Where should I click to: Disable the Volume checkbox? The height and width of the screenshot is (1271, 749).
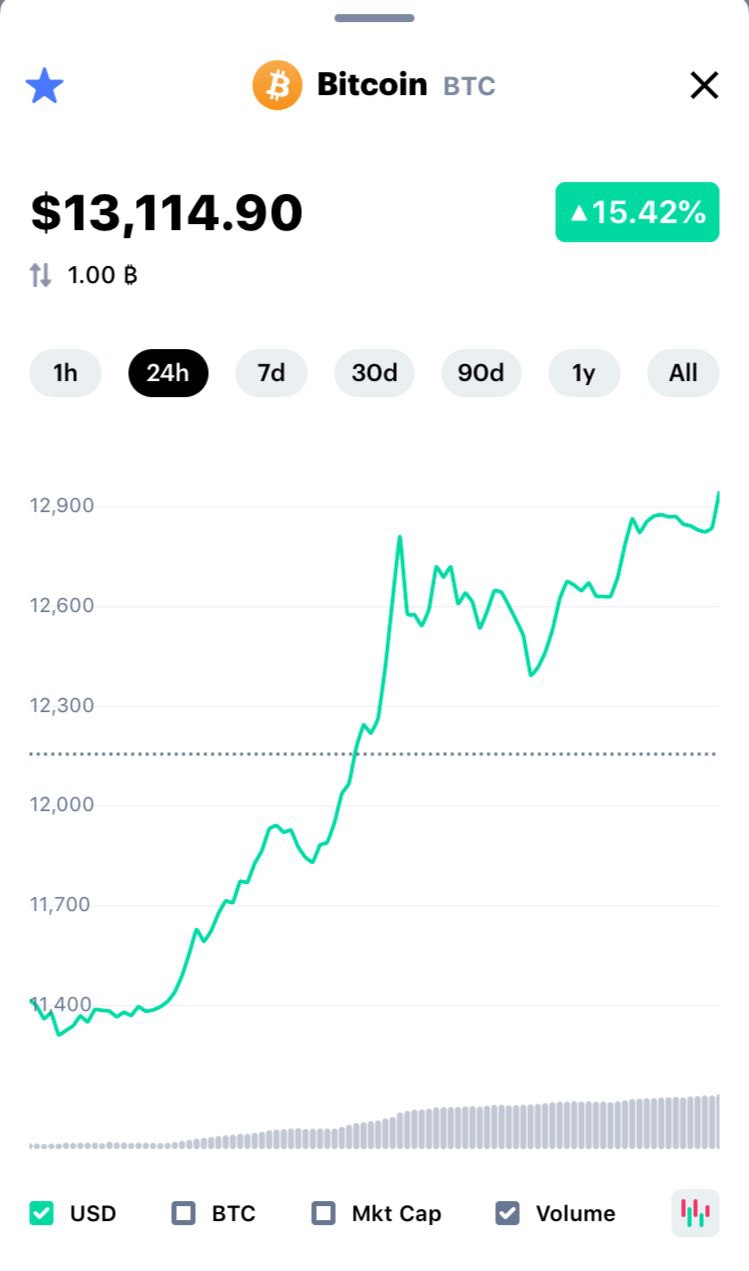pyautogui.click(x=508, y=1213)
